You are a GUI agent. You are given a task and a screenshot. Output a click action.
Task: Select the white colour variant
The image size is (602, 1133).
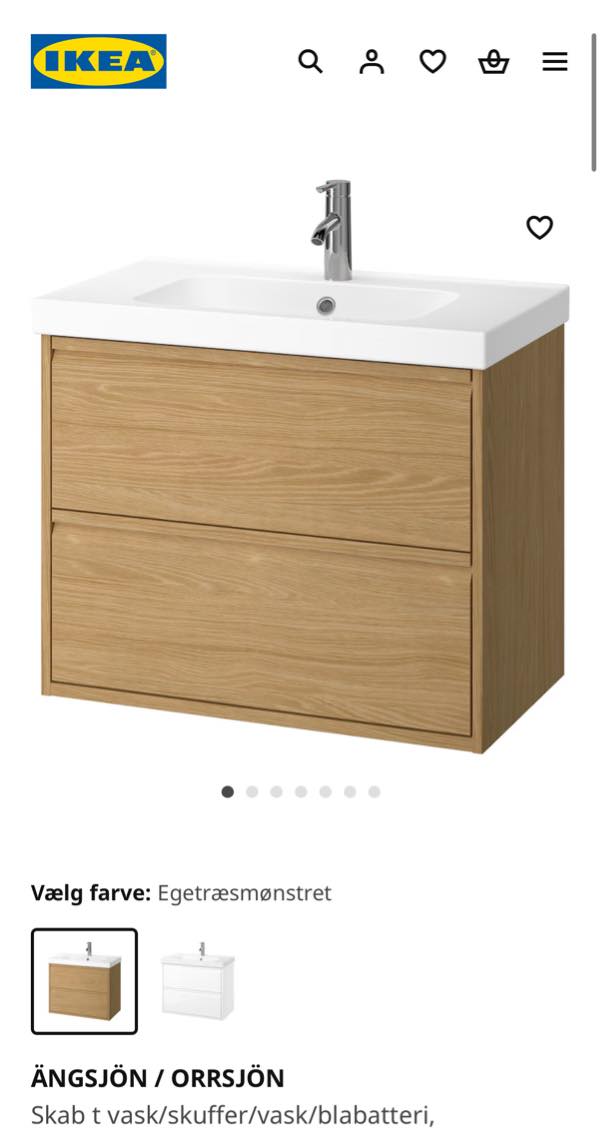point(198,981)
